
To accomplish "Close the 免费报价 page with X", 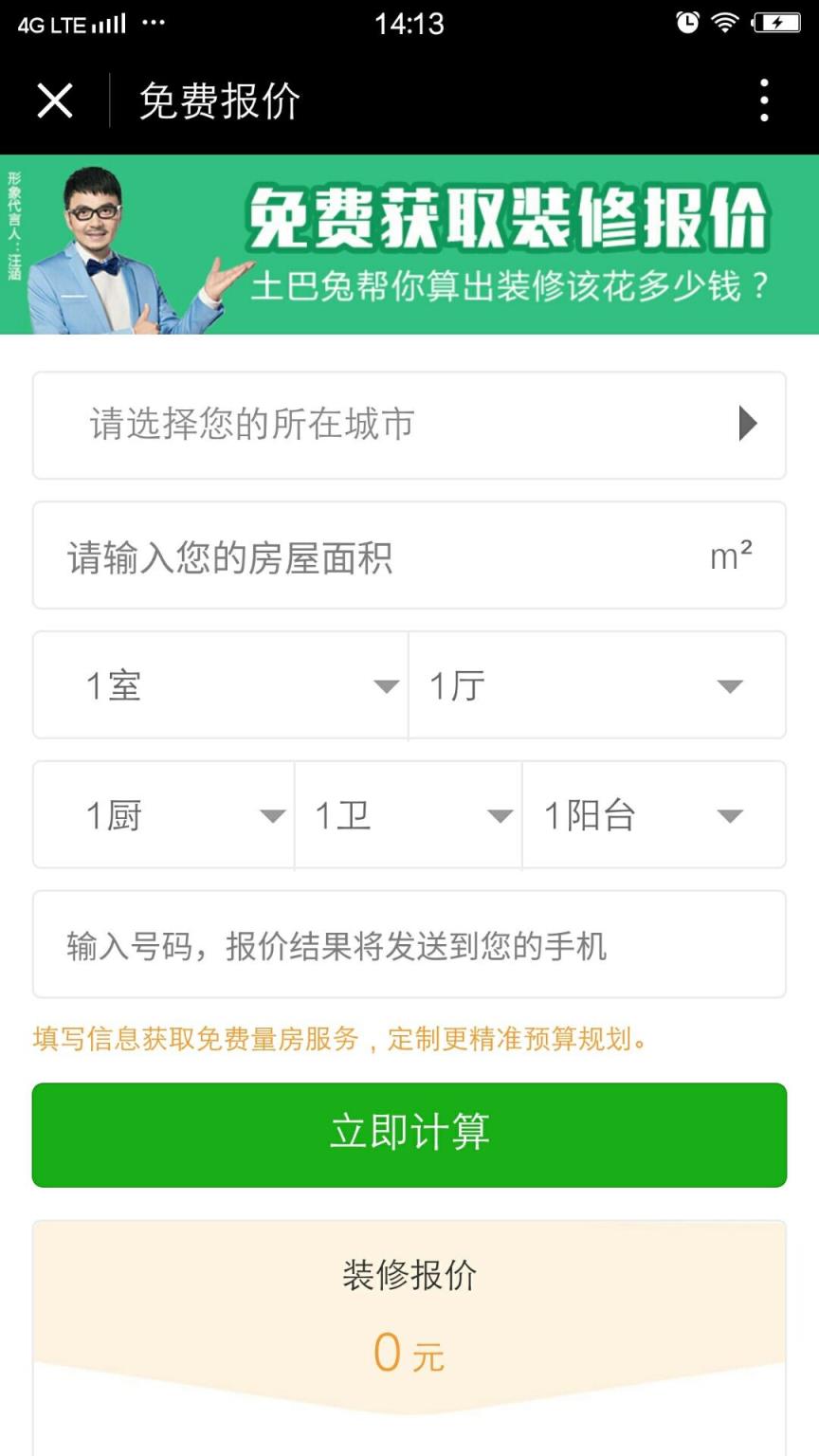I will coord(54,100).
